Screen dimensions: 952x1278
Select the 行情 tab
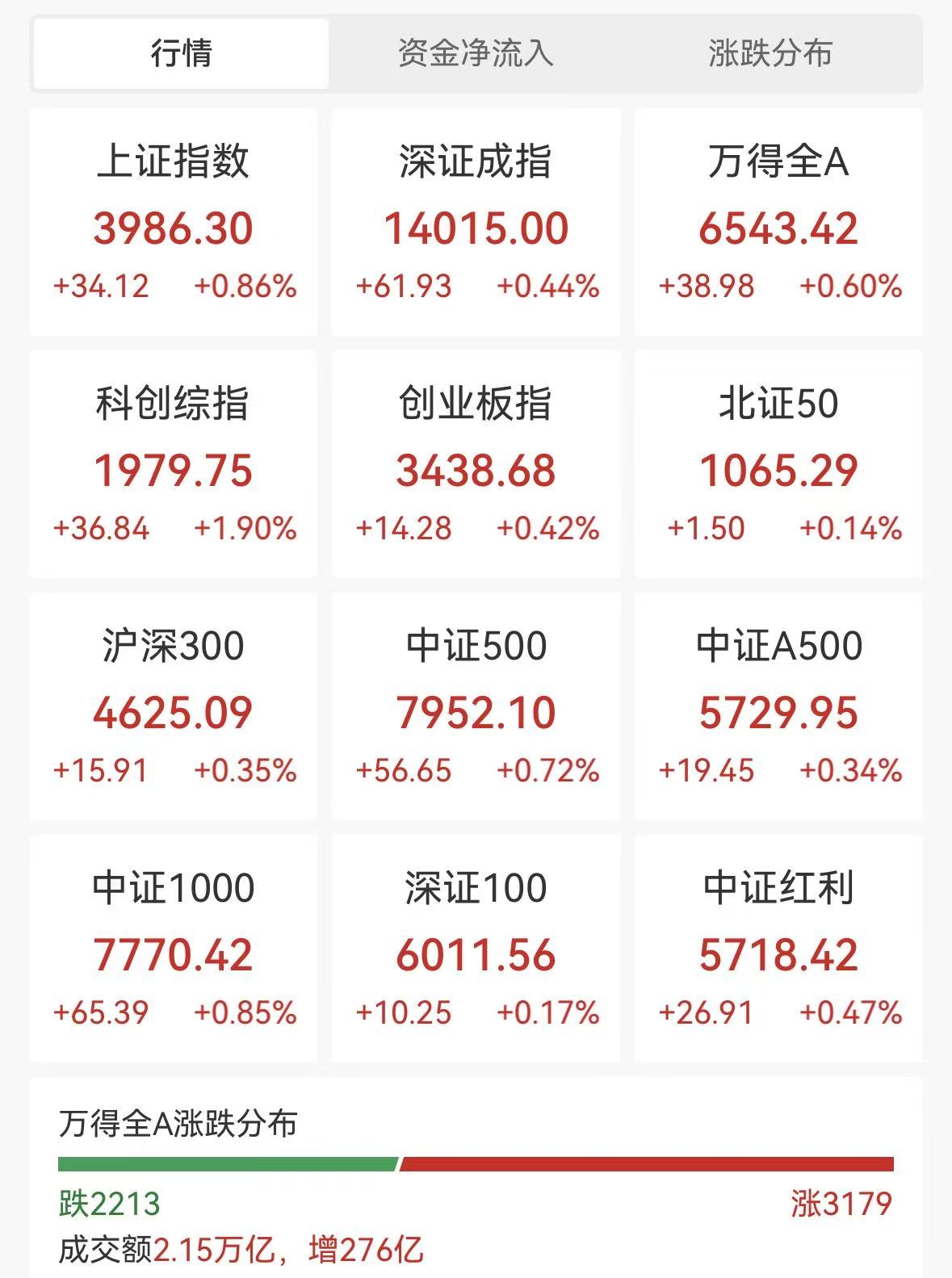(181, 53)
